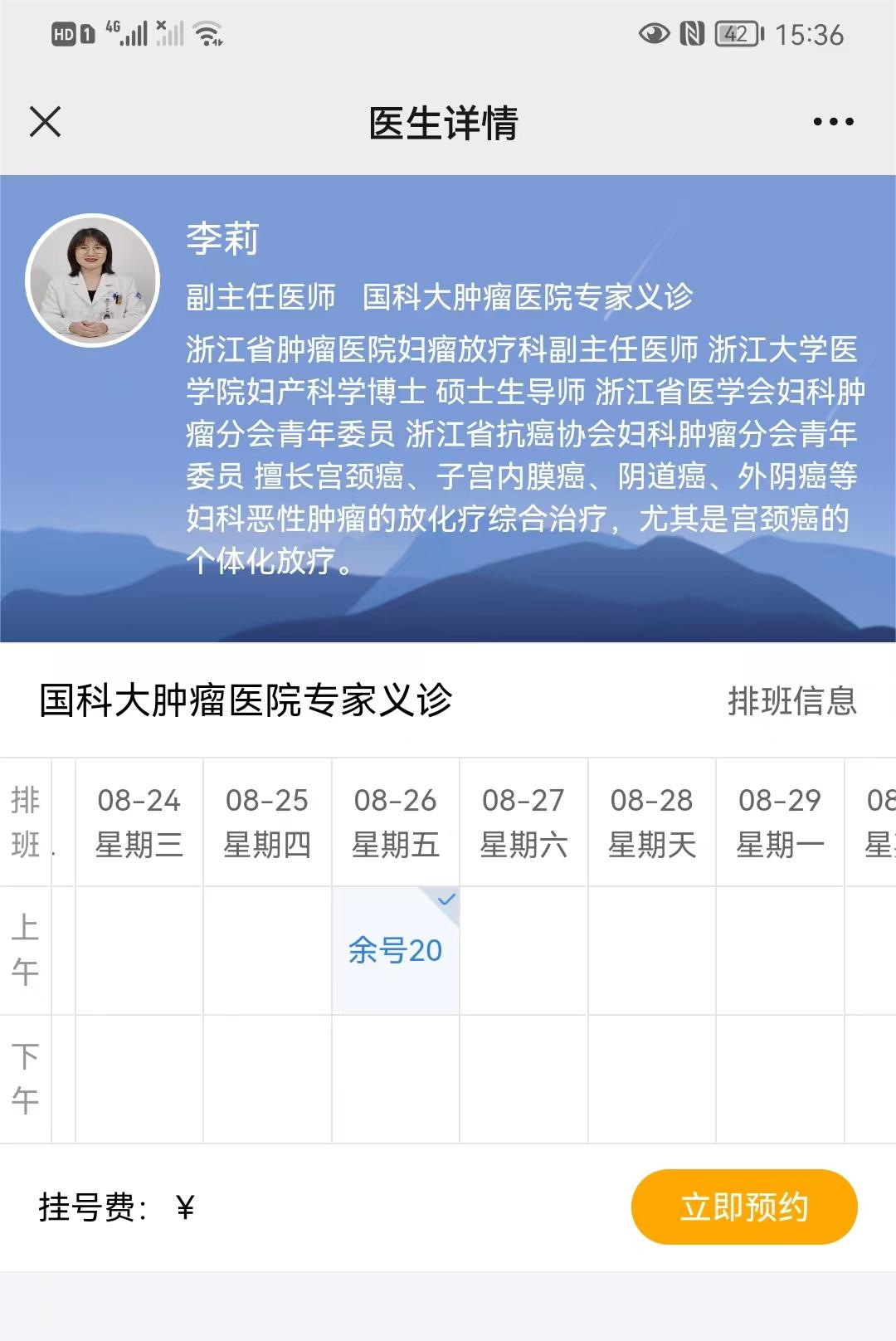Select the 余号20 slot on 08-26
Screen dimensions: 896x1341
pos(396,950)
